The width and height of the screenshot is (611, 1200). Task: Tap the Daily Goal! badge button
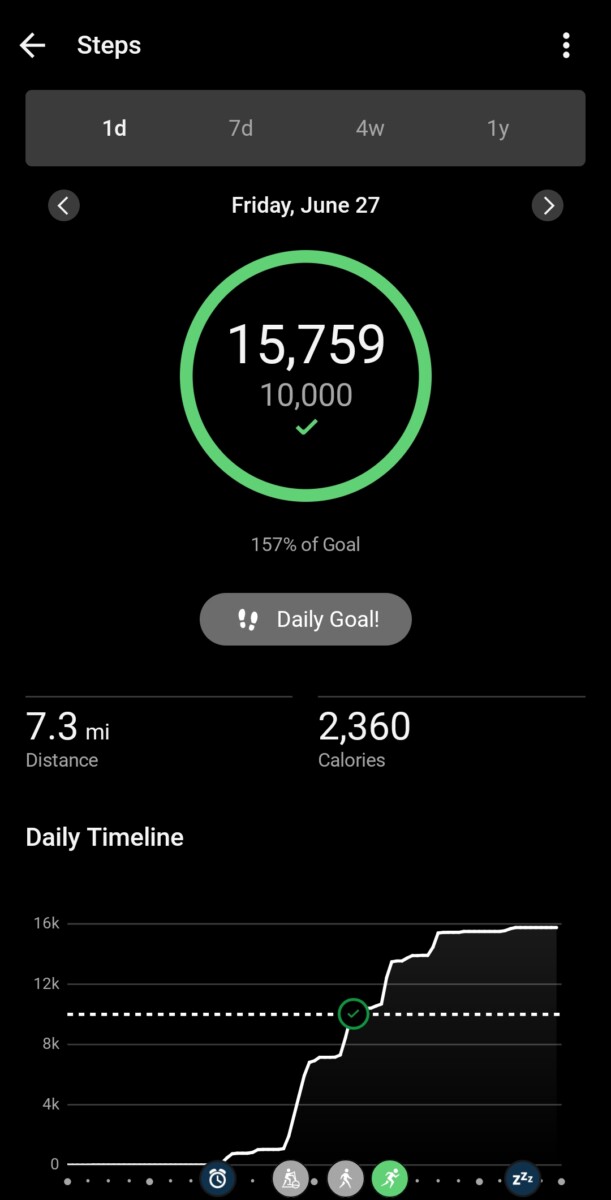[306, 619]
